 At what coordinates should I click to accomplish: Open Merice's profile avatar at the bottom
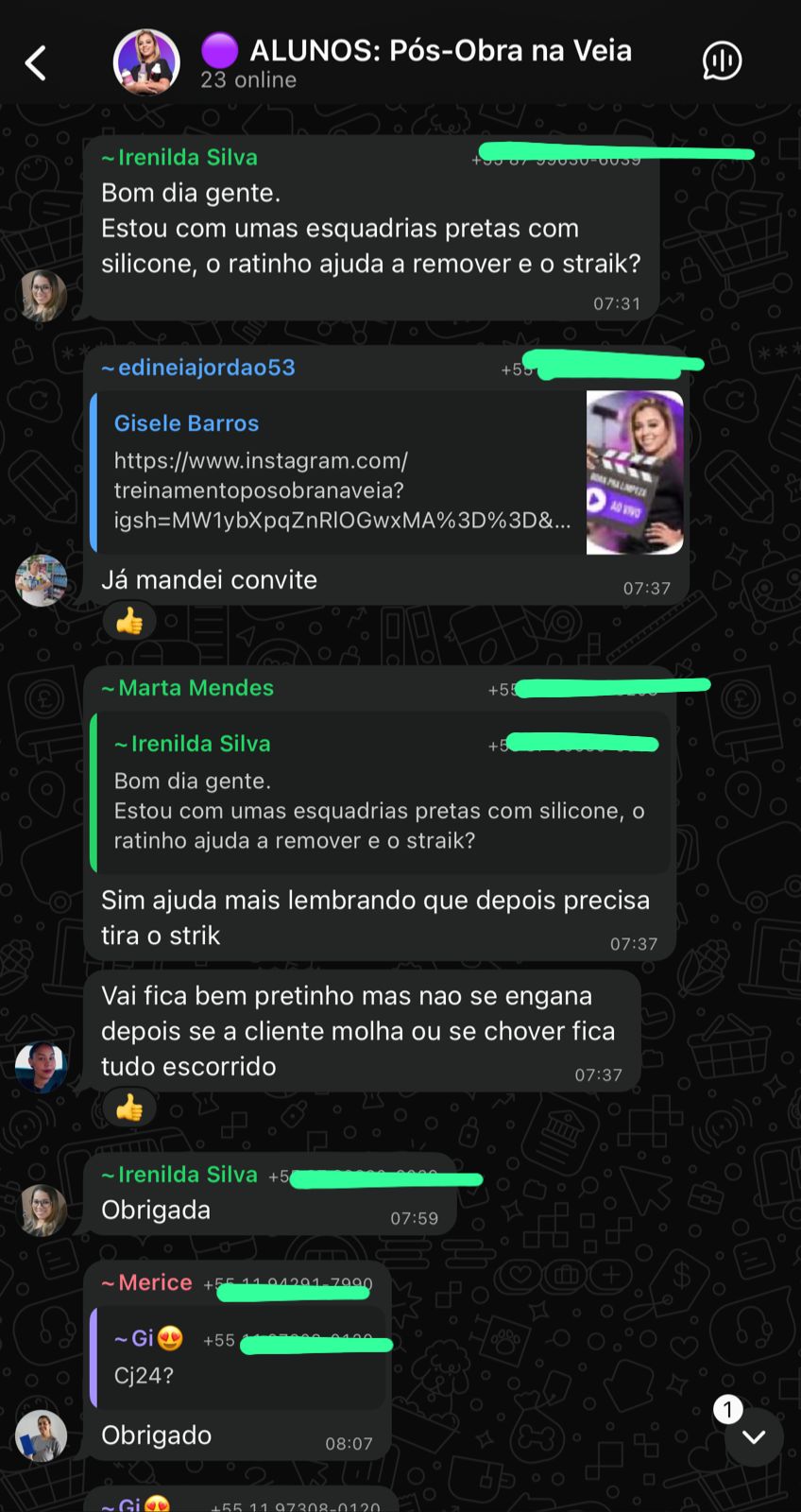tap(42, 1435)
